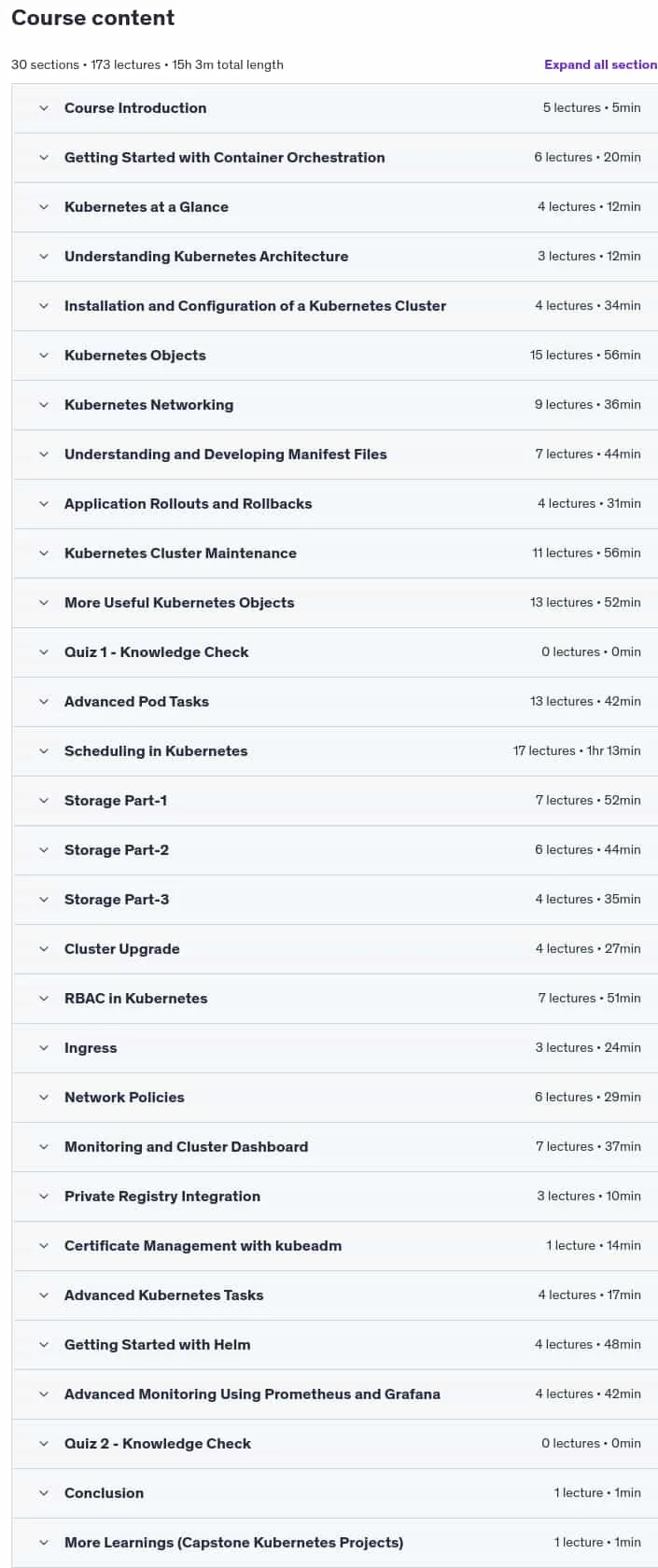Expand the Kubernetes Objects section
658x1568 pixels.
[x=335, y=356]
